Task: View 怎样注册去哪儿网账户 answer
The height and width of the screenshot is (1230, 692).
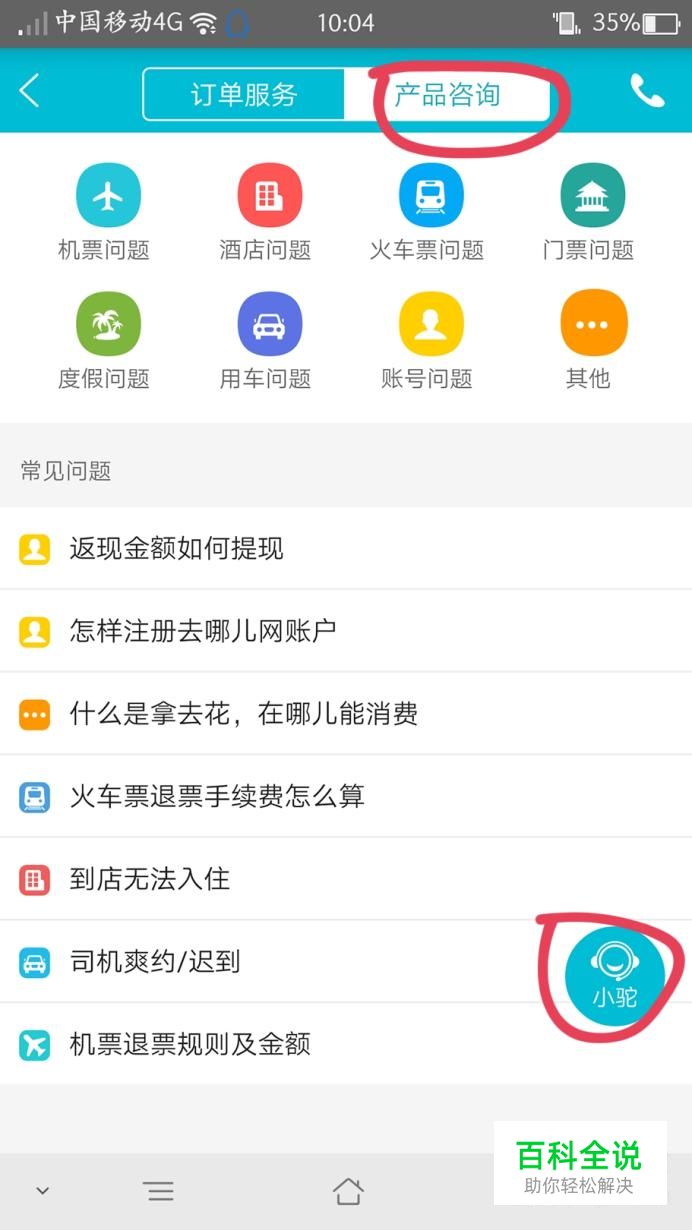Action: [x=346, y=631]
